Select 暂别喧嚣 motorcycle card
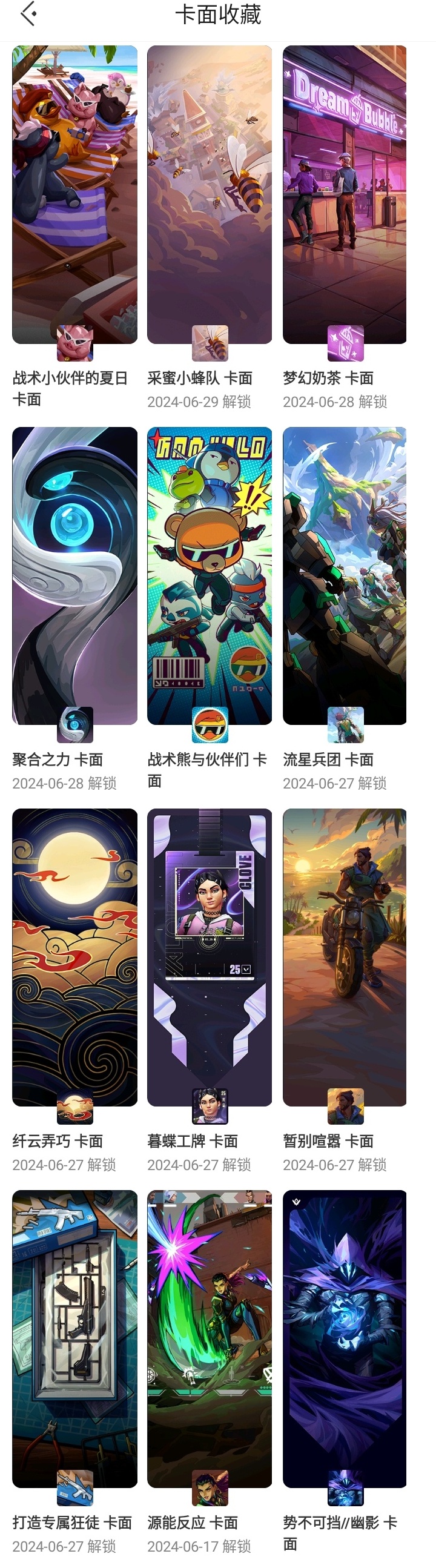This screenshot has height=1568, width=436. 345,957
